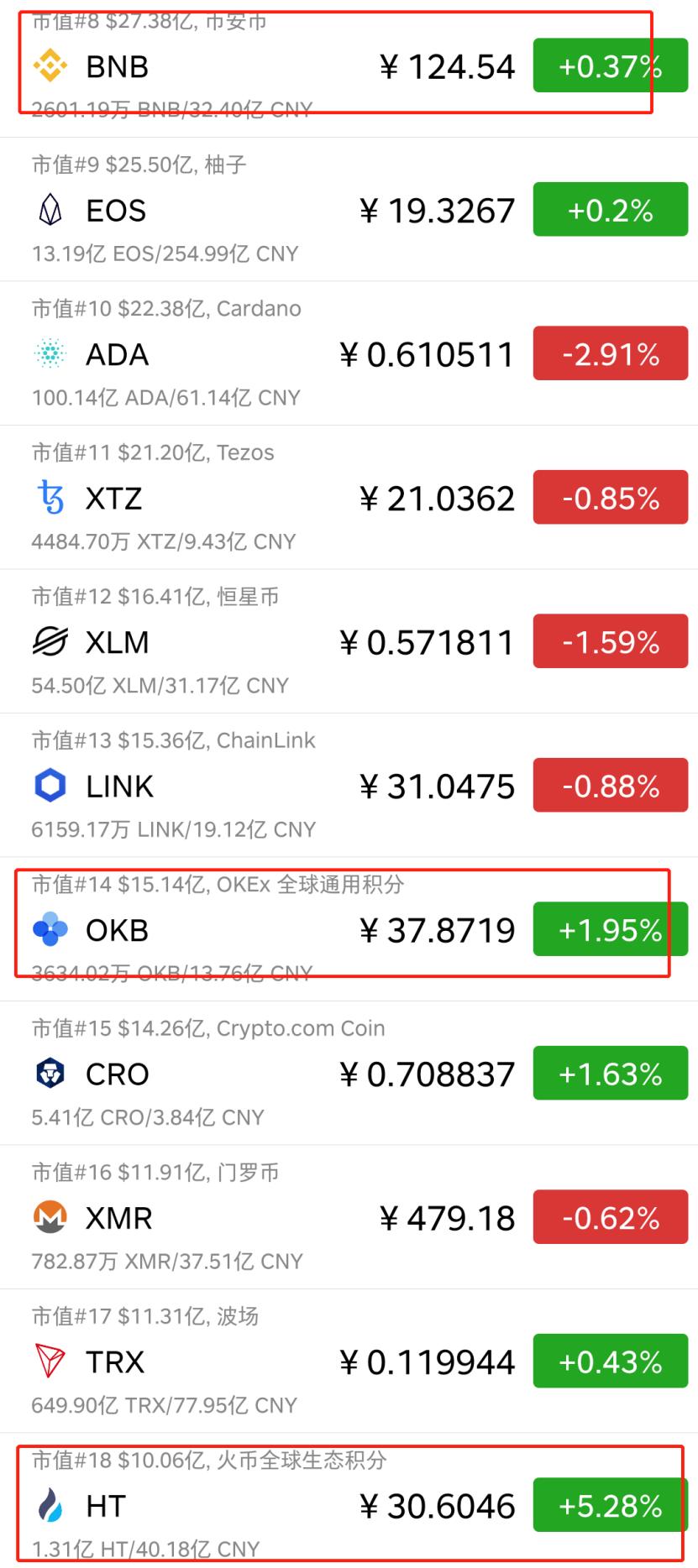
Task: Click the XTZ Tezos icon
Action: click(49, 498)
